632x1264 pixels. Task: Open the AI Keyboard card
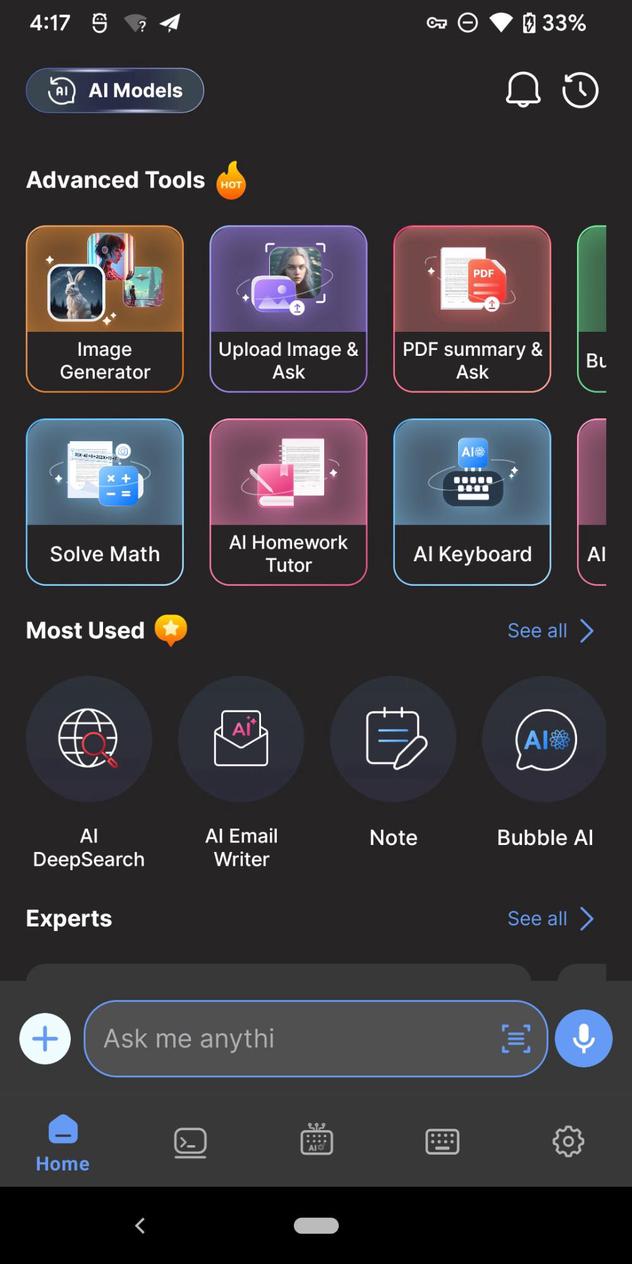point(472,501)
